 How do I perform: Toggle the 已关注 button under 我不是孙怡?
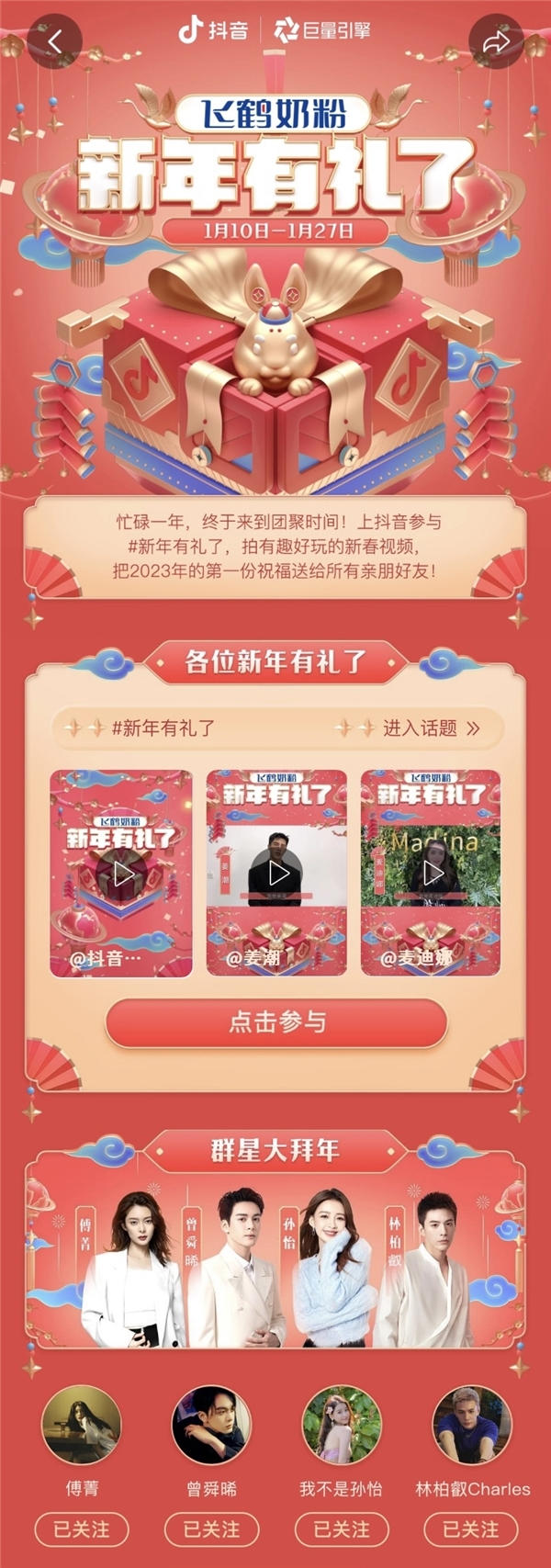pyautogui.click(x=342, y=1529)
